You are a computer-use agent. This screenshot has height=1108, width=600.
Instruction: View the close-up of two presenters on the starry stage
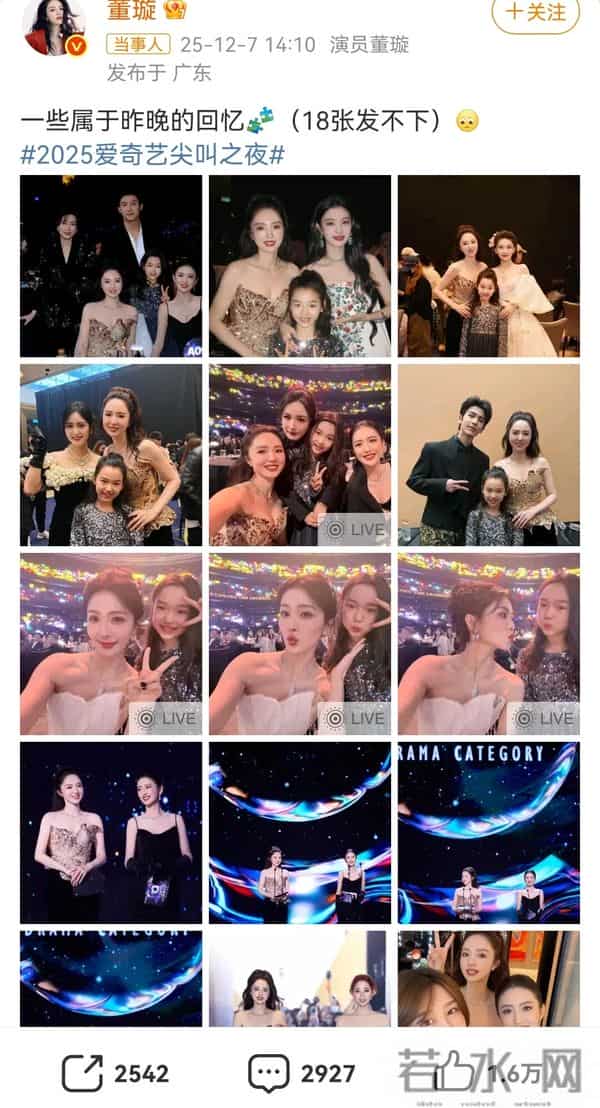pos(111,832)
